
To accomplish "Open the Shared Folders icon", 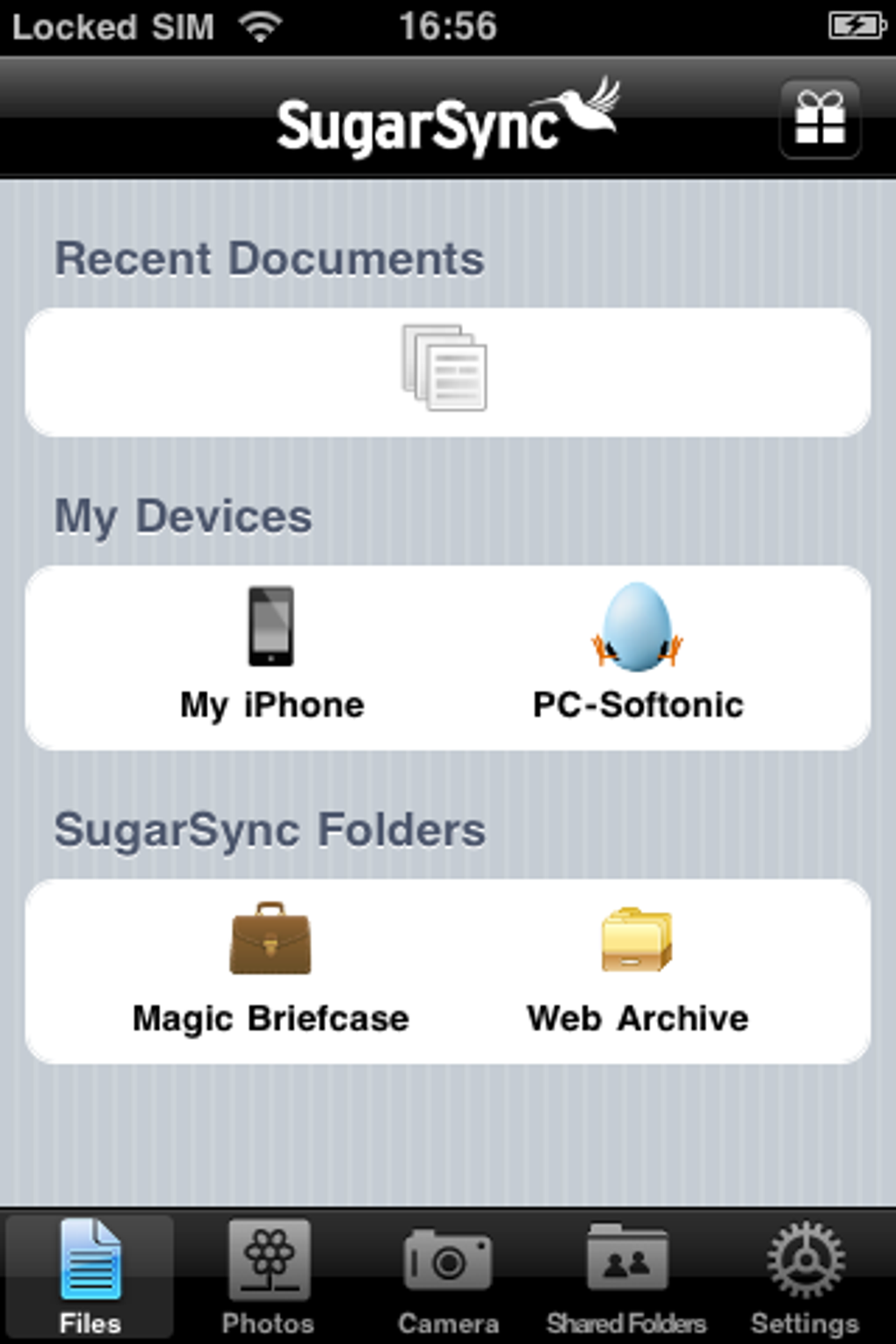I will [625, 1261].
